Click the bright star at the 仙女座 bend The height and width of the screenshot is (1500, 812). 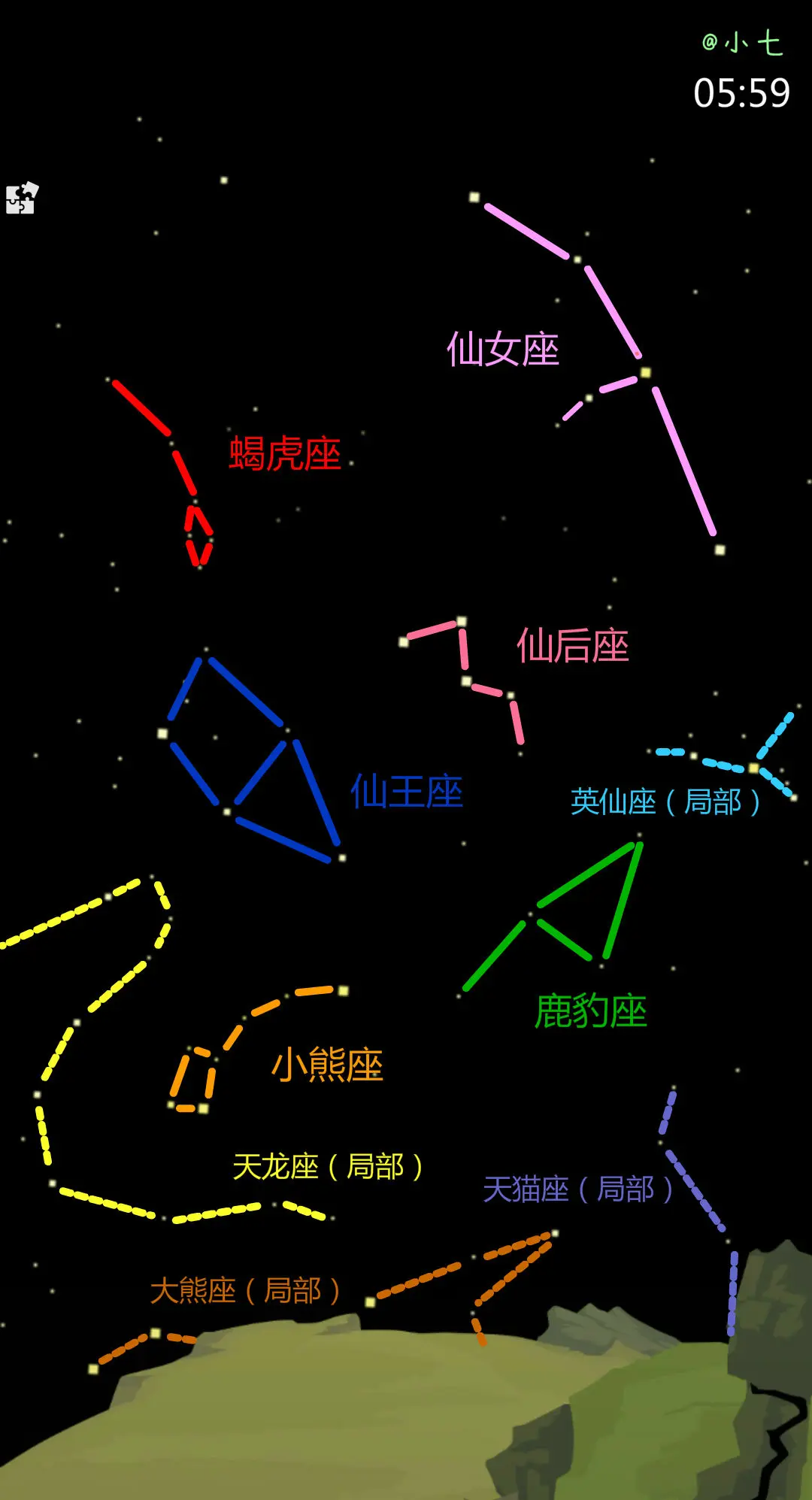pyautogui.click(x=645, y=372)
